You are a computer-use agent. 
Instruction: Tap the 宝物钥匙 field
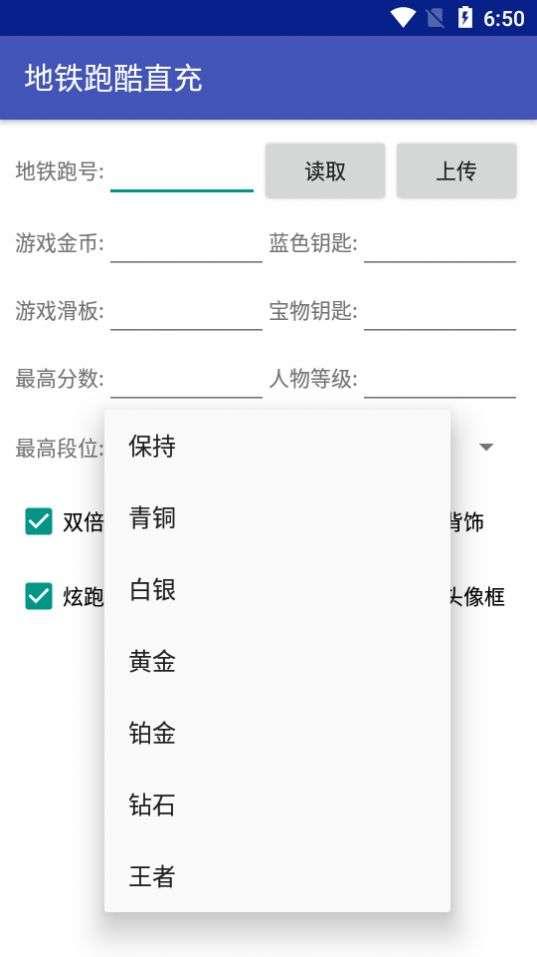click(440, 311)
